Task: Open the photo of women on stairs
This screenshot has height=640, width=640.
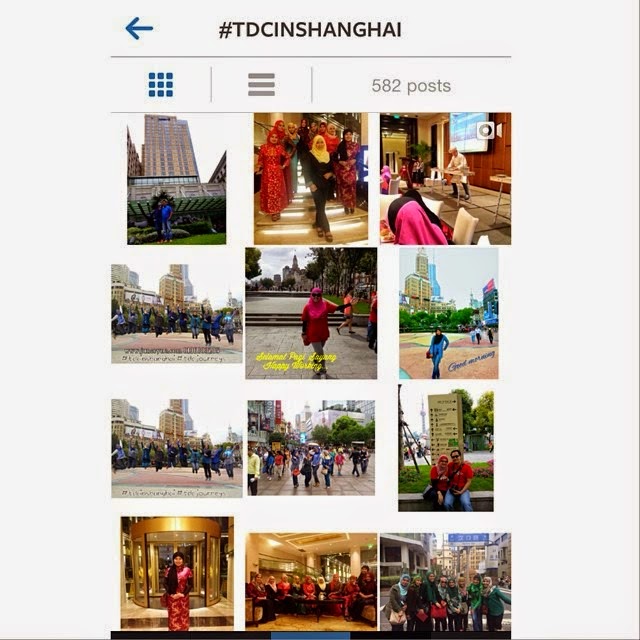Action: 310,179
